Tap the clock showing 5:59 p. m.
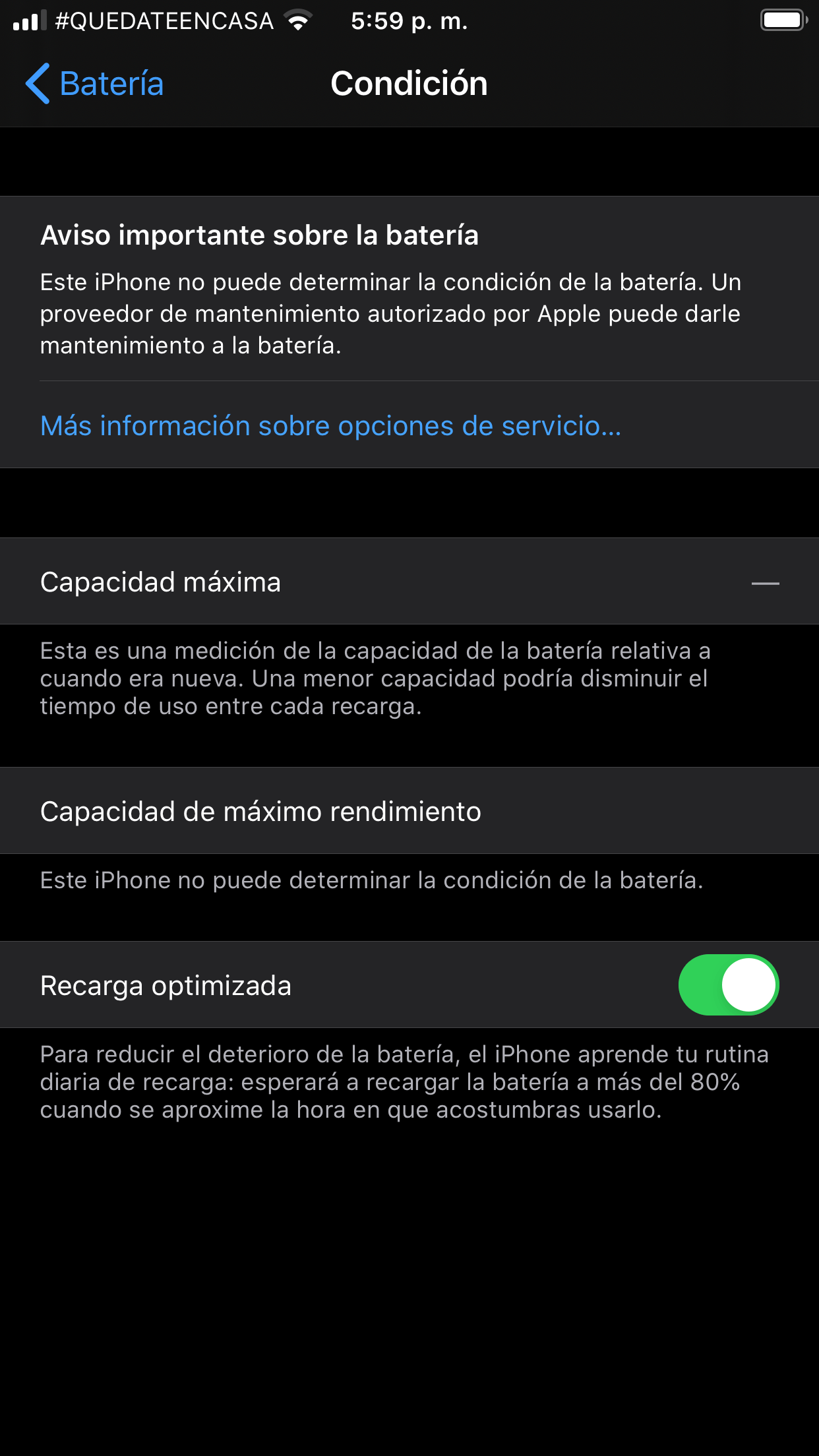Image resolution: width=819 pixels, height=1456 pixels. click(409, 20)
